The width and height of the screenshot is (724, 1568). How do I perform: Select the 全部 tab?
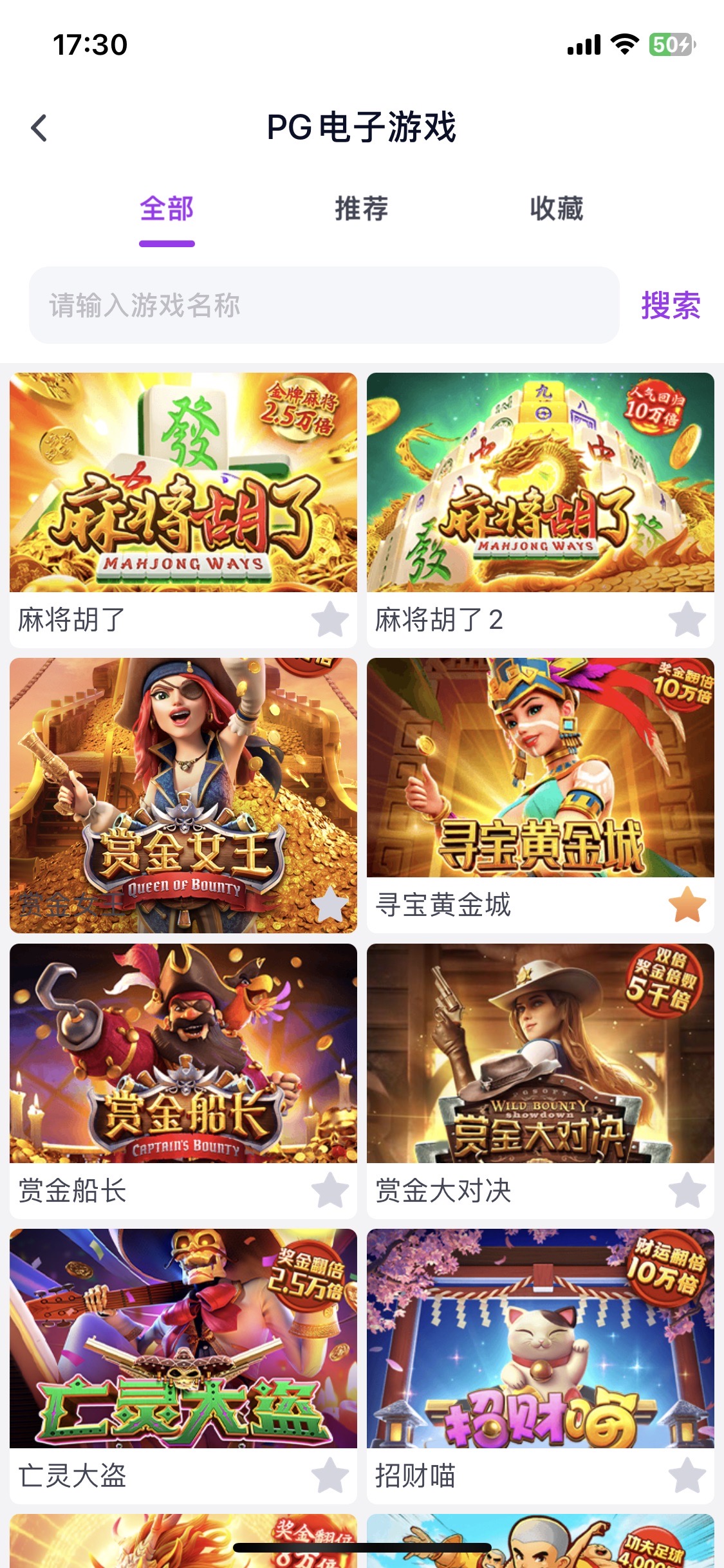[x=167, y=209]
